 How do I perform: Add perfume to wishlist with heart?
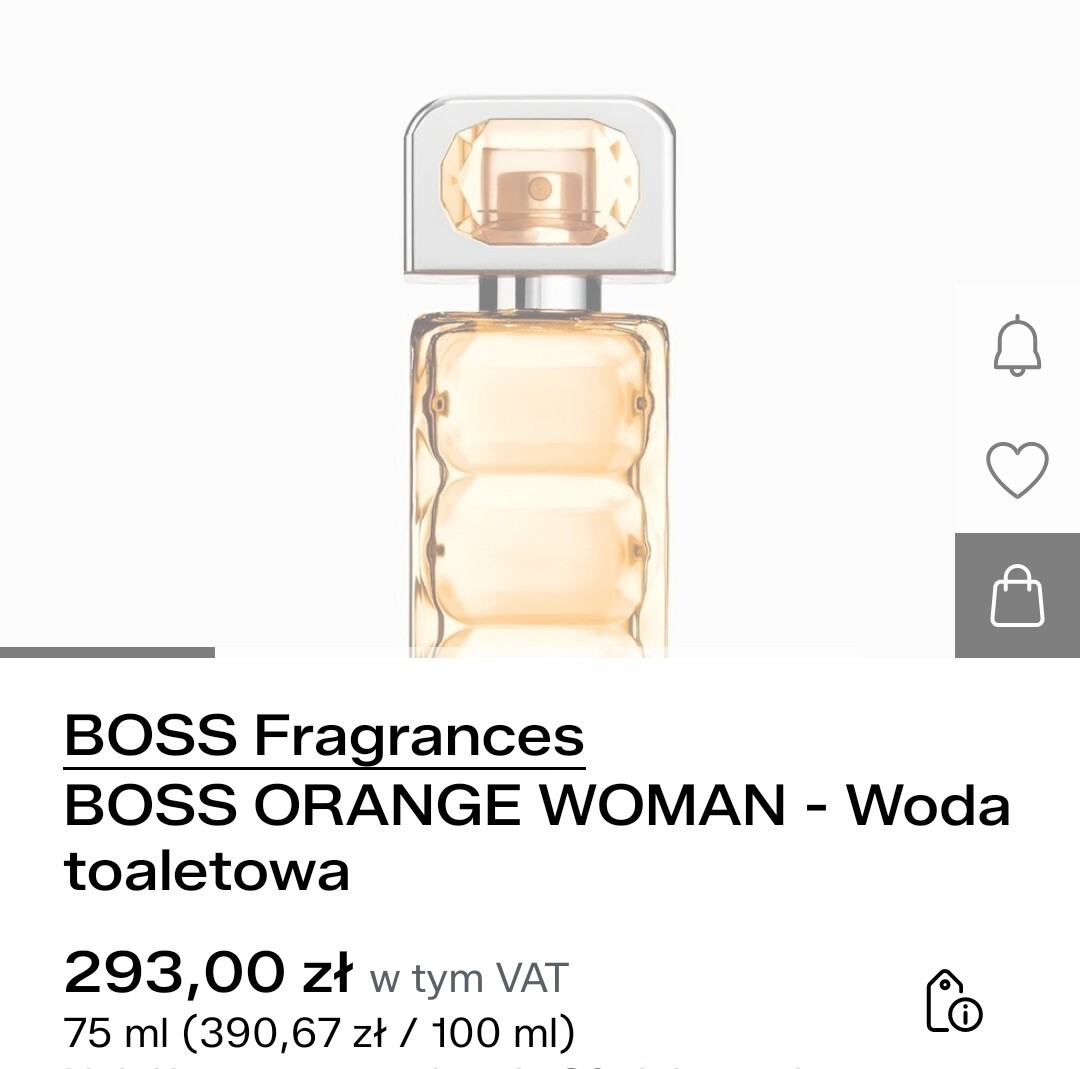[1017, 470]
